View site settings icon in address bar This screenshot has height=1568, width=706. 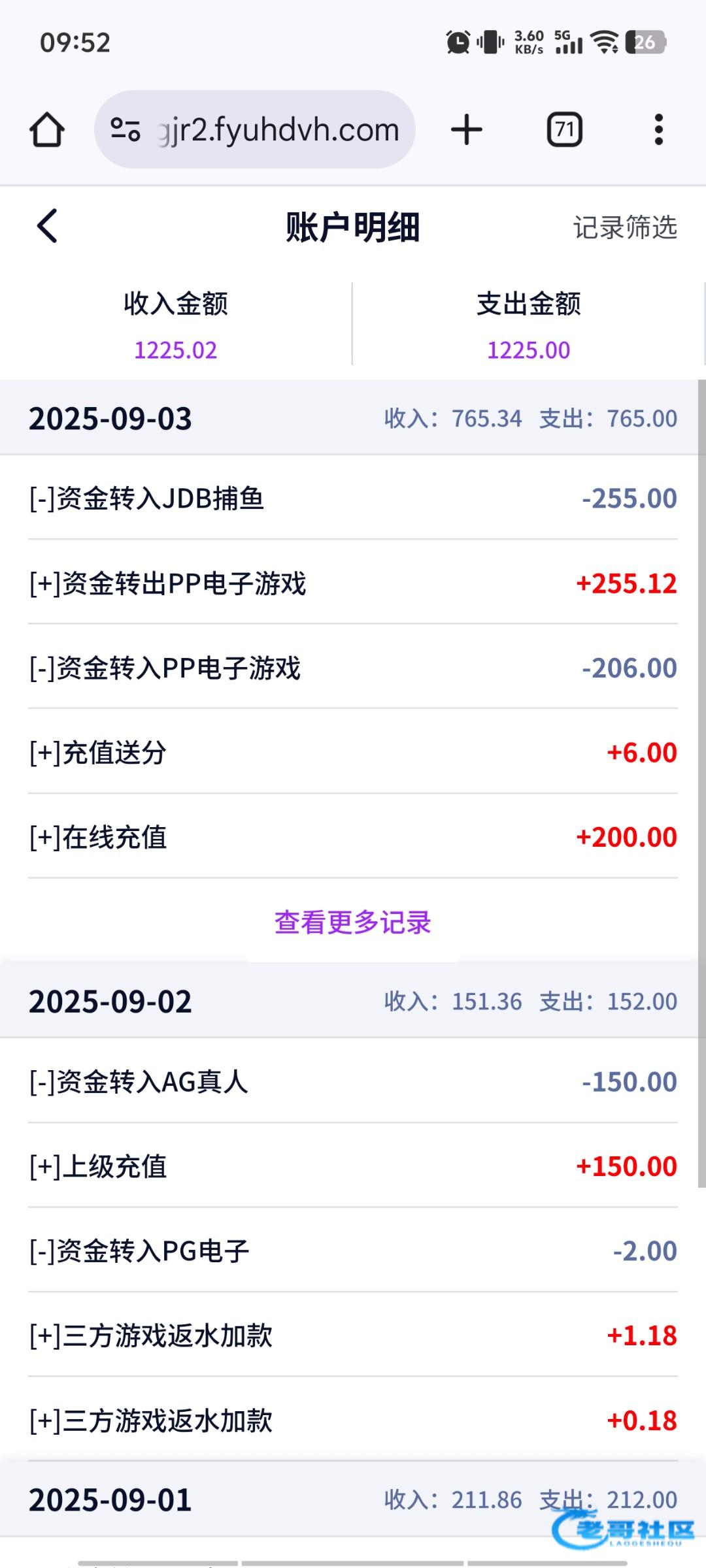125,129
